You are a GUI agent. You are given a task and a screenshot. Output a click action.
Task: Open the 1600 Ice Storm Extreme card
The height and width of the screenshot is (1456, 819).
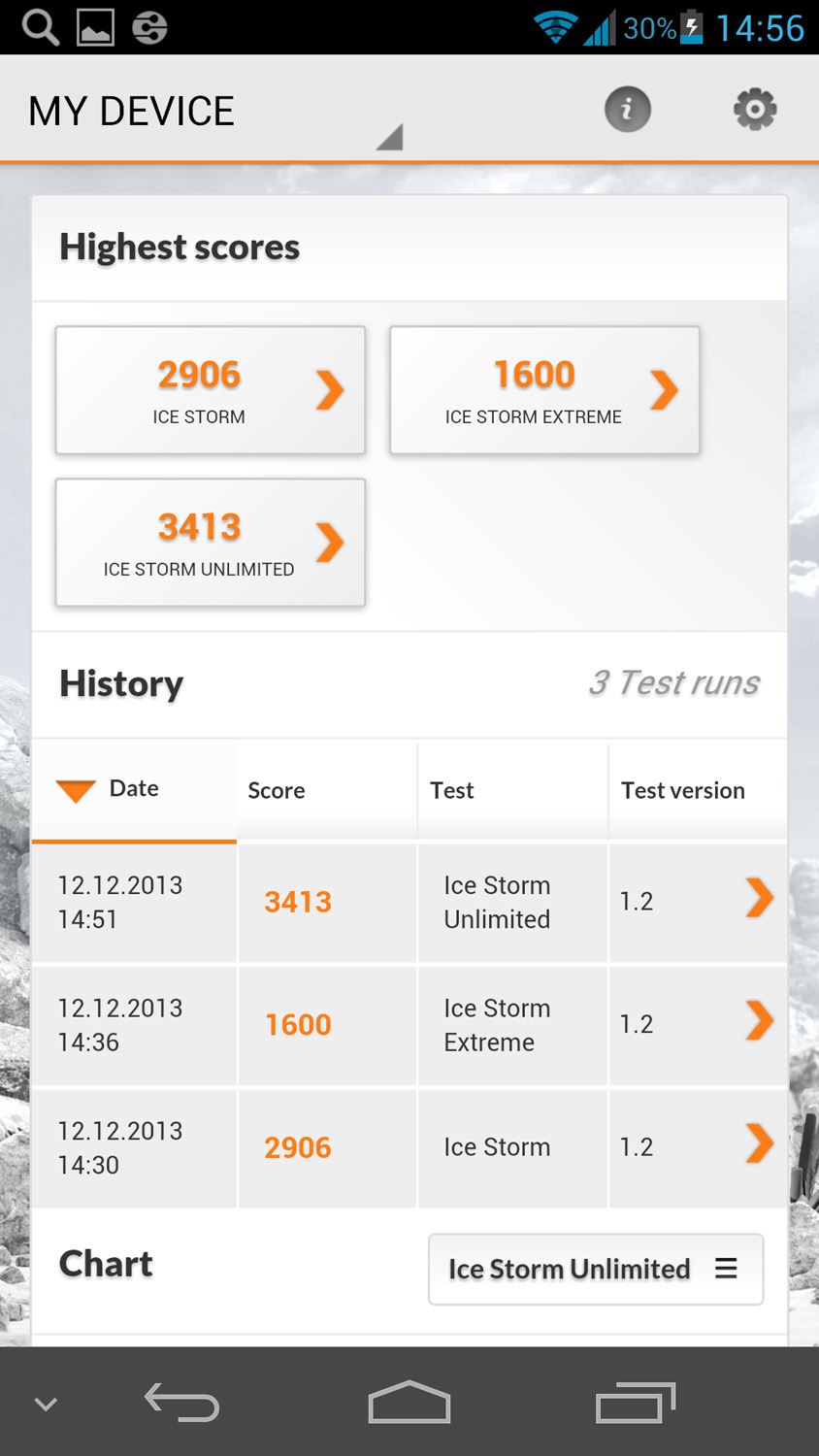click(544, 390)
